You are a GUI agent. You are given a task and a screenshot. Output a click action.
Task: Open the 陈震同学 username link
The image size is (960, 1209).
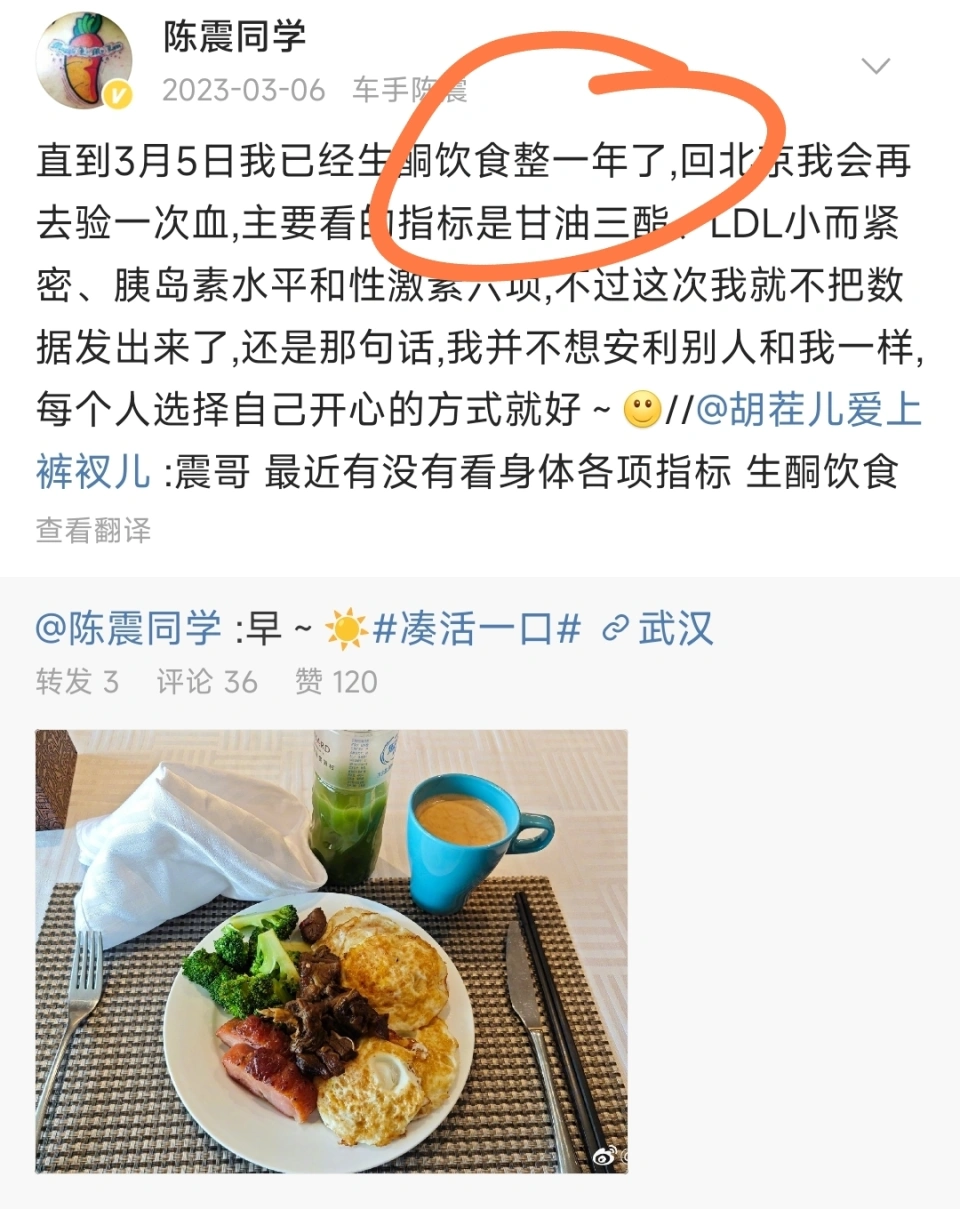tap(234, 37)
